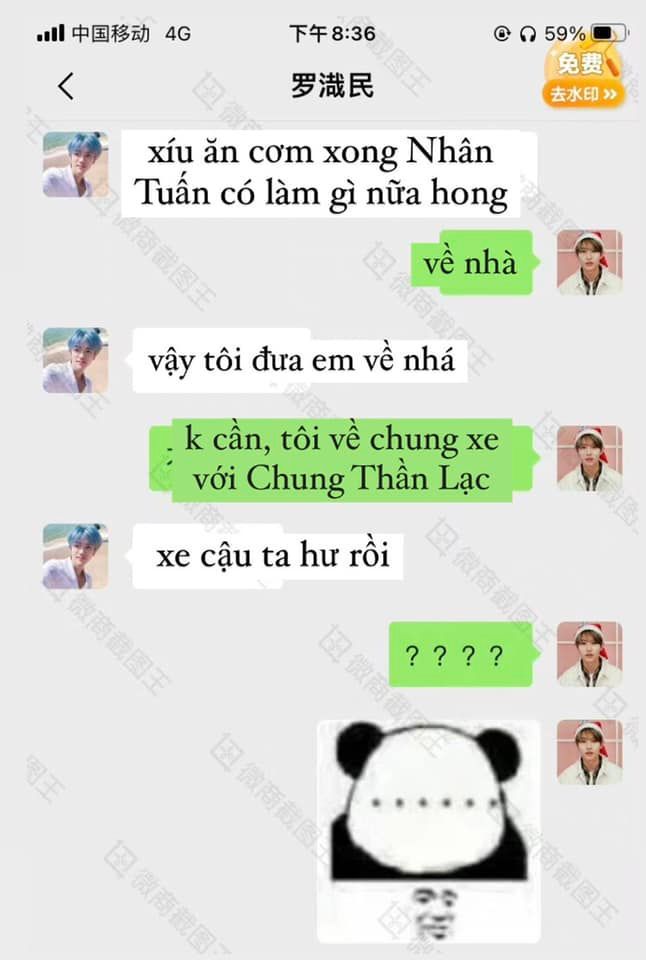Tap the 免费去水印 remove-watermark button
The height and width of the screenshot is (960, 646).
pyautogui.click(x=584, y=80)
